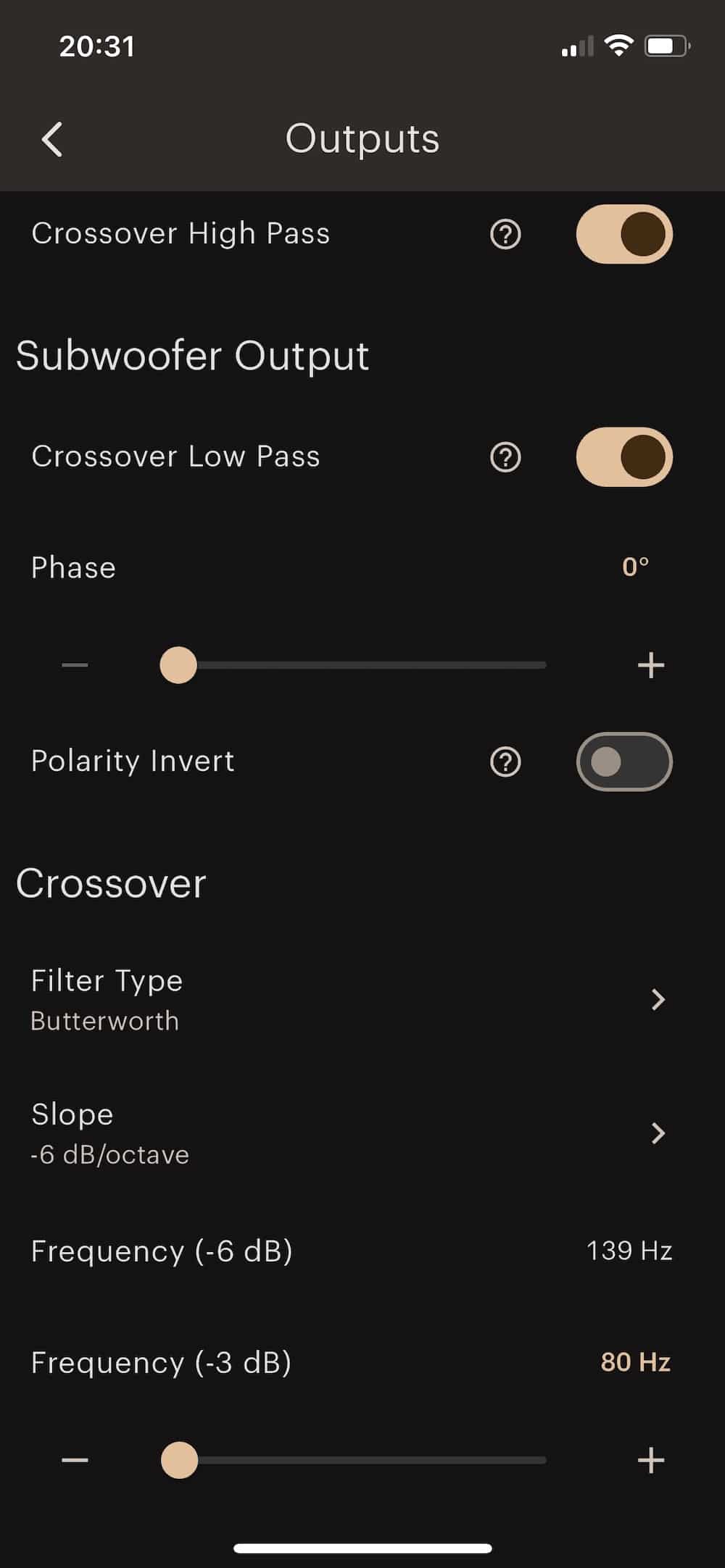Go back from the Outputs screen
This screenshot has height=1568, width=725.
coord(52,139)
